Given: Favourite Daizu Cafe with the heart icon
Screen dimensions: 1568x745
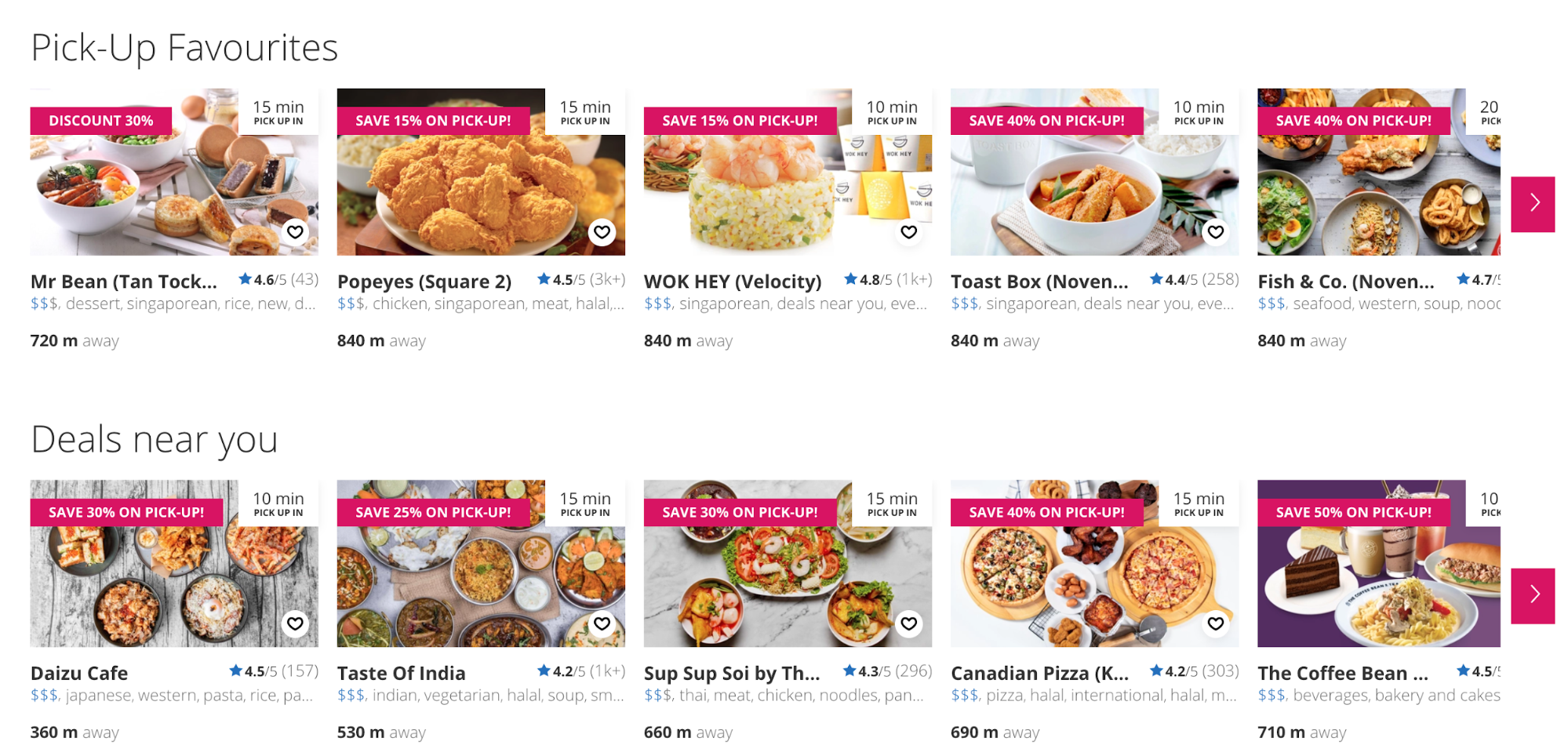Looking at the screenshot, I should [x=295, y=623].
